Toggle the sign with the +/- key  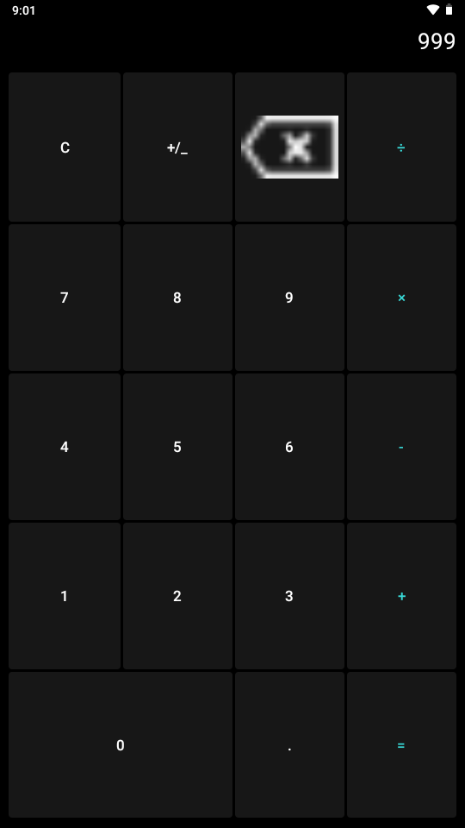coord(177,147)
